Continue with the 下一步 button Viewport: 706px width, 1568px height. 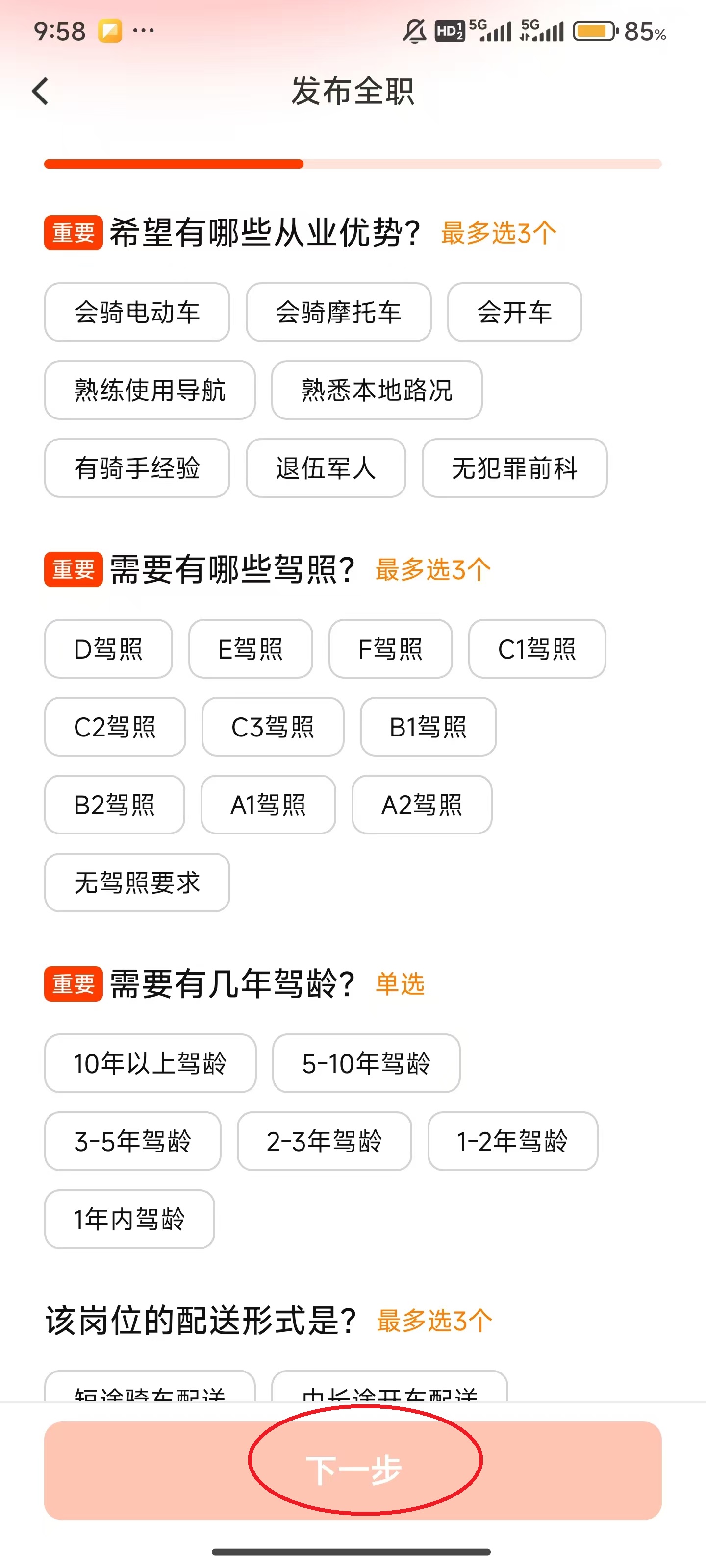353,1470
